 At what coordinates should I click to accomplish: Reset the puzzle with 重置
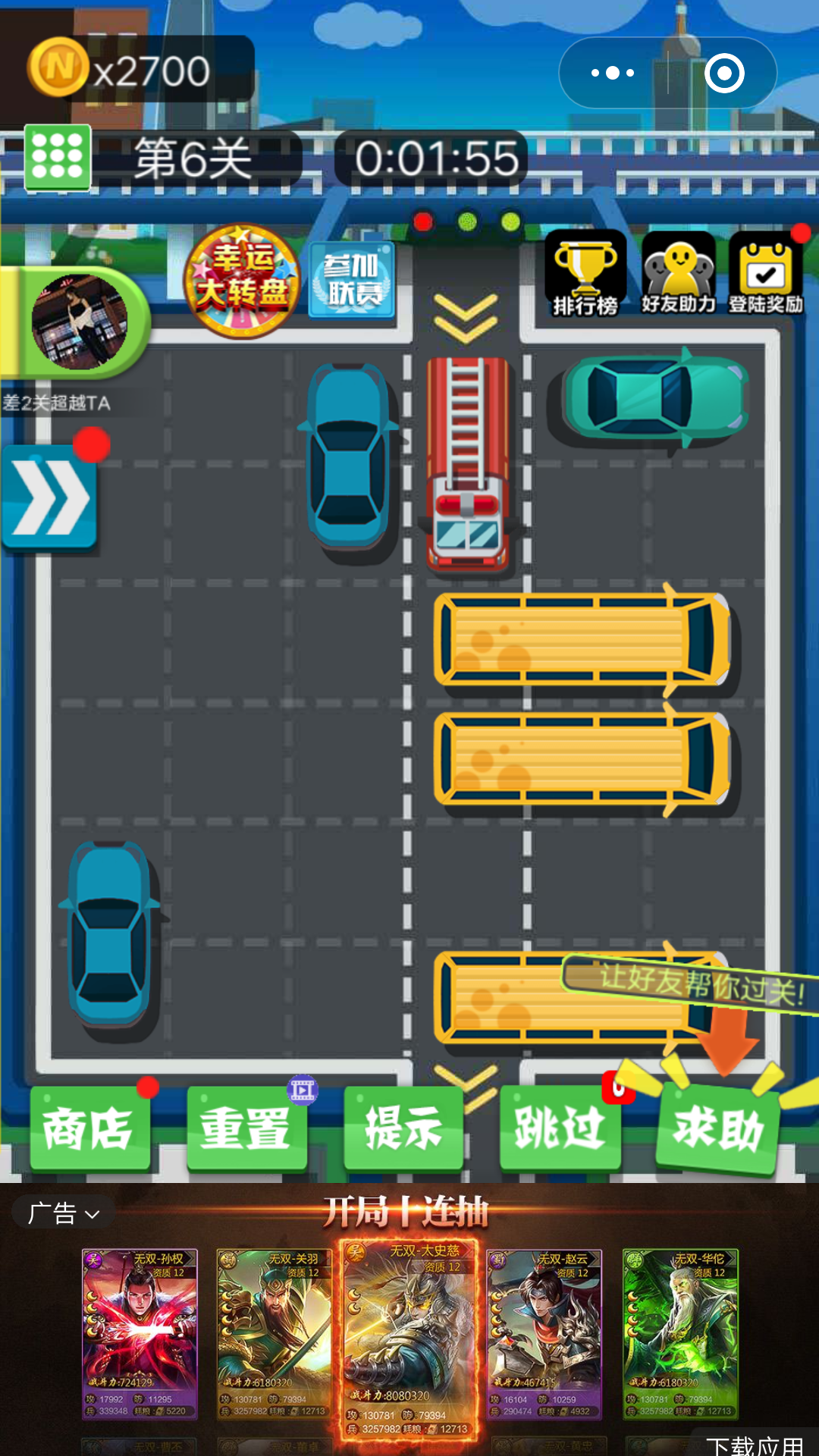click(x=246, y=1128)
